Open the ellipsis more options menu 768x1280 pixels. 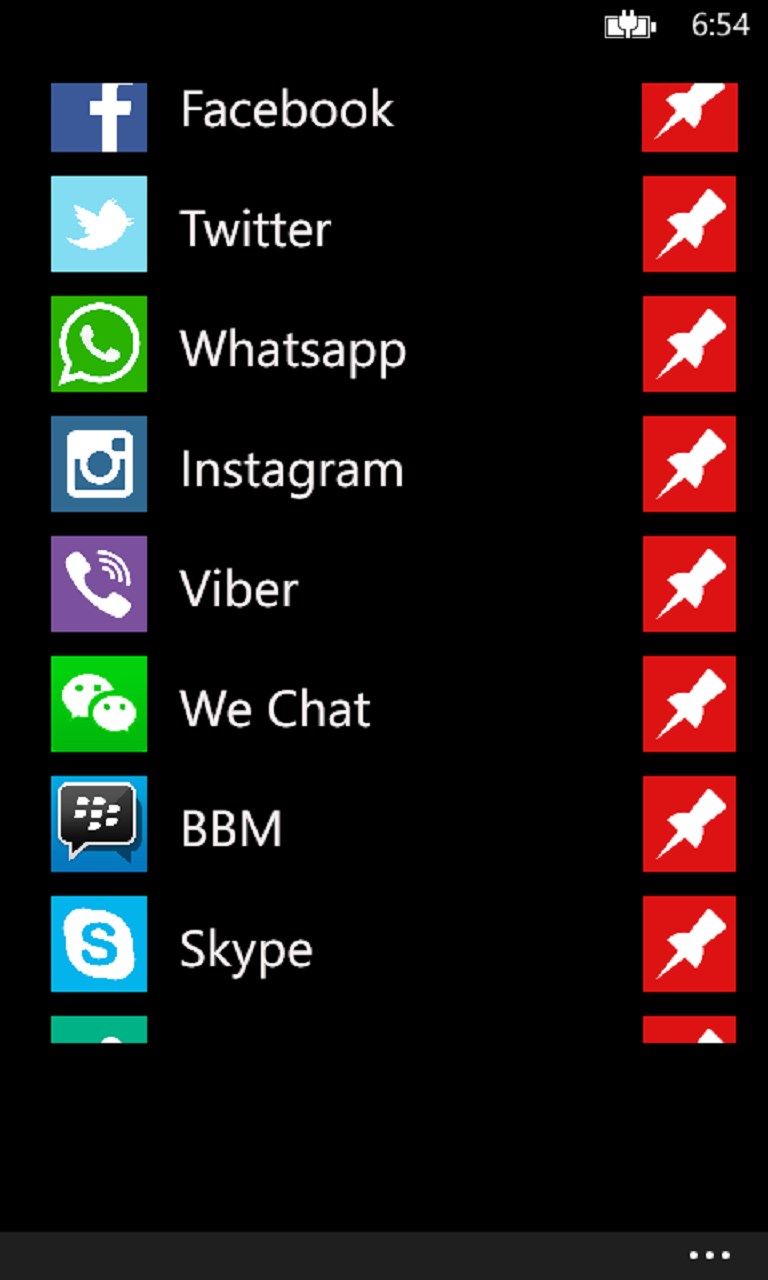708,1254
